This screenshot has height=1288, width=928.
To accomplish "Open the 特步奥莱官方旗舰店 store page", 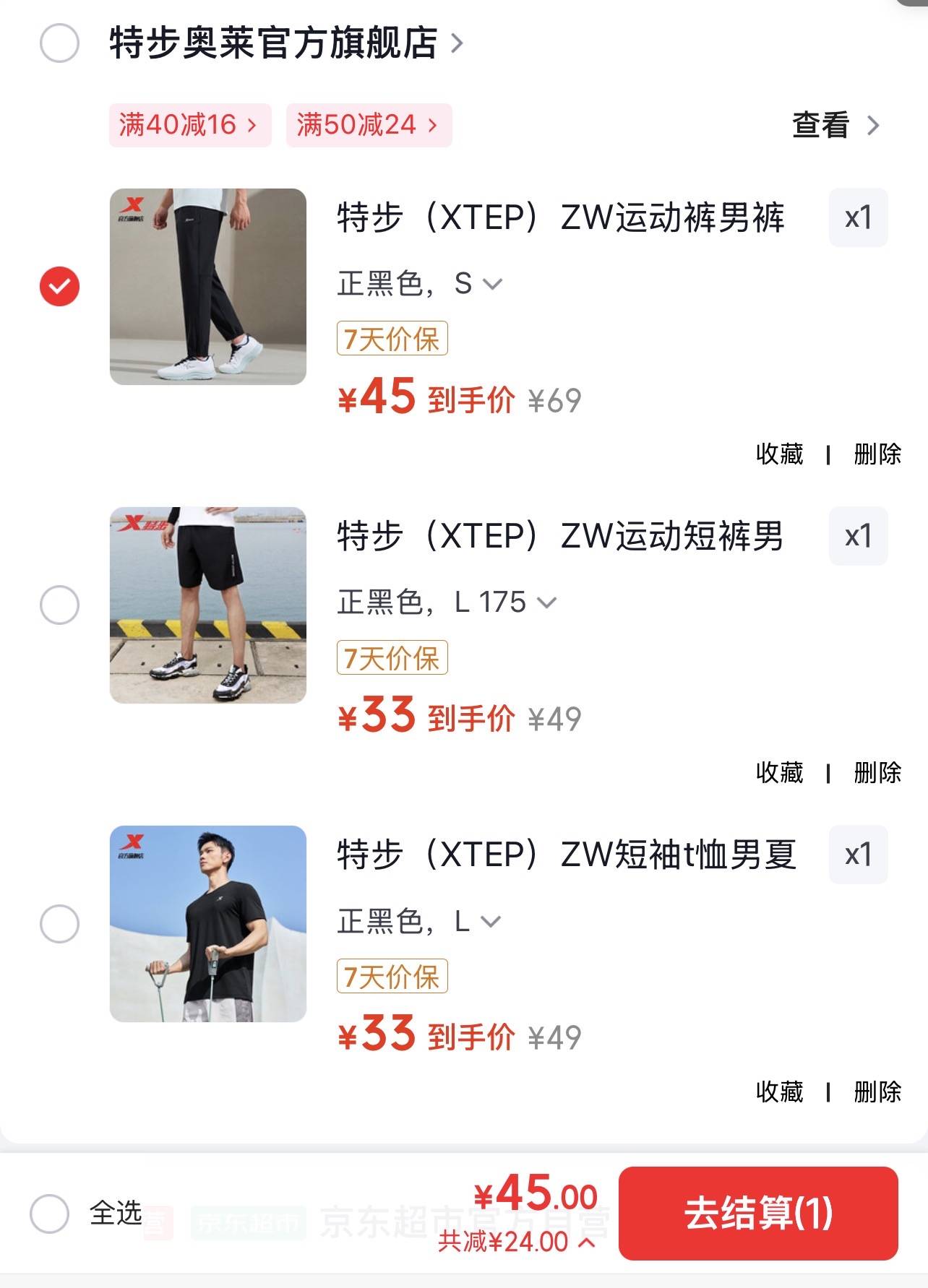I will (285, 43).
